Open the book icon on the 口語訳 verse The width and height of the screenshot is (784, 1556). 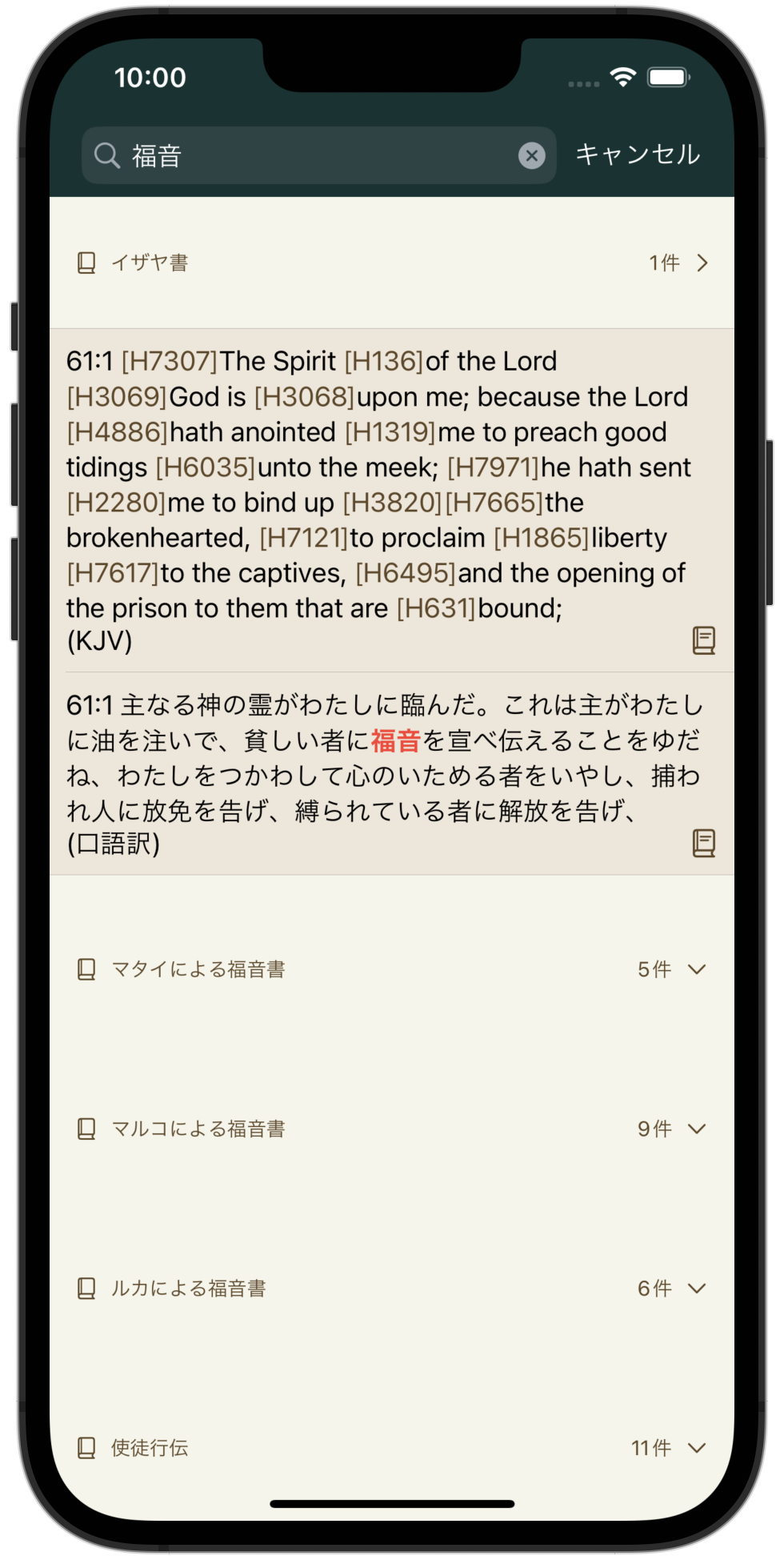click(703, 843)
